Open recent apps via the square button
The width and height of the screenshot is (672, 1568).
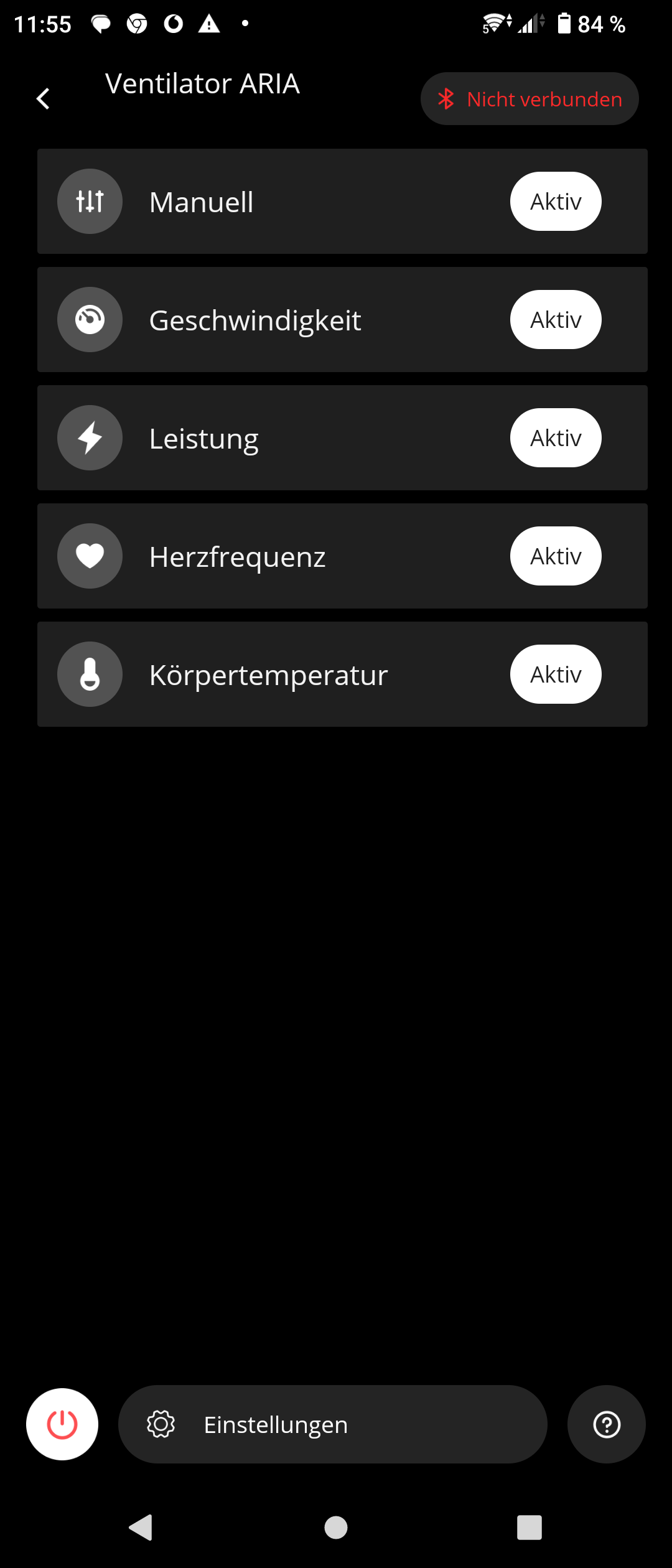pos(530,1528)
